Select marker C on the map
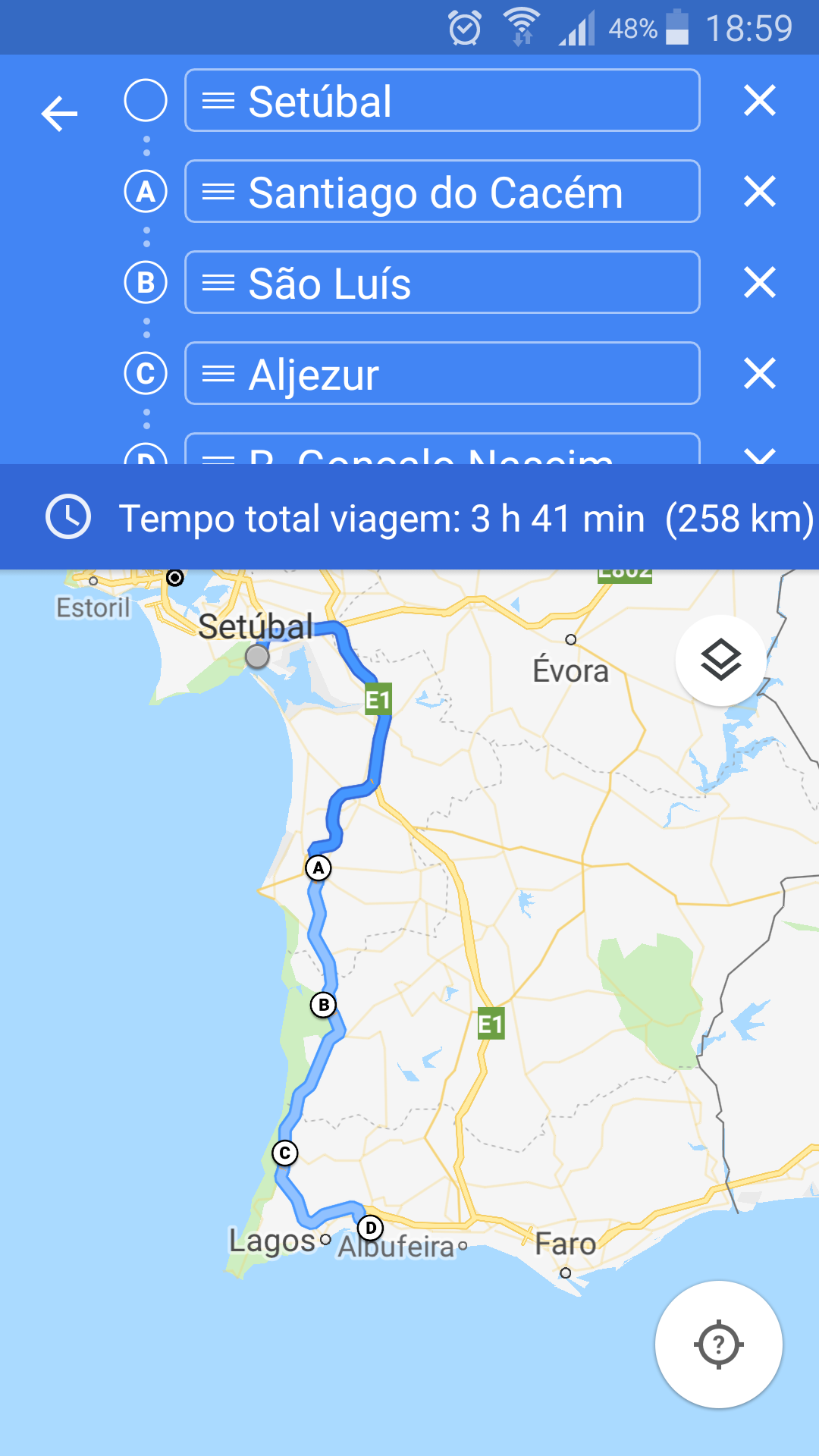The width and height of the screenshot is (819, 1456). 285,1153
